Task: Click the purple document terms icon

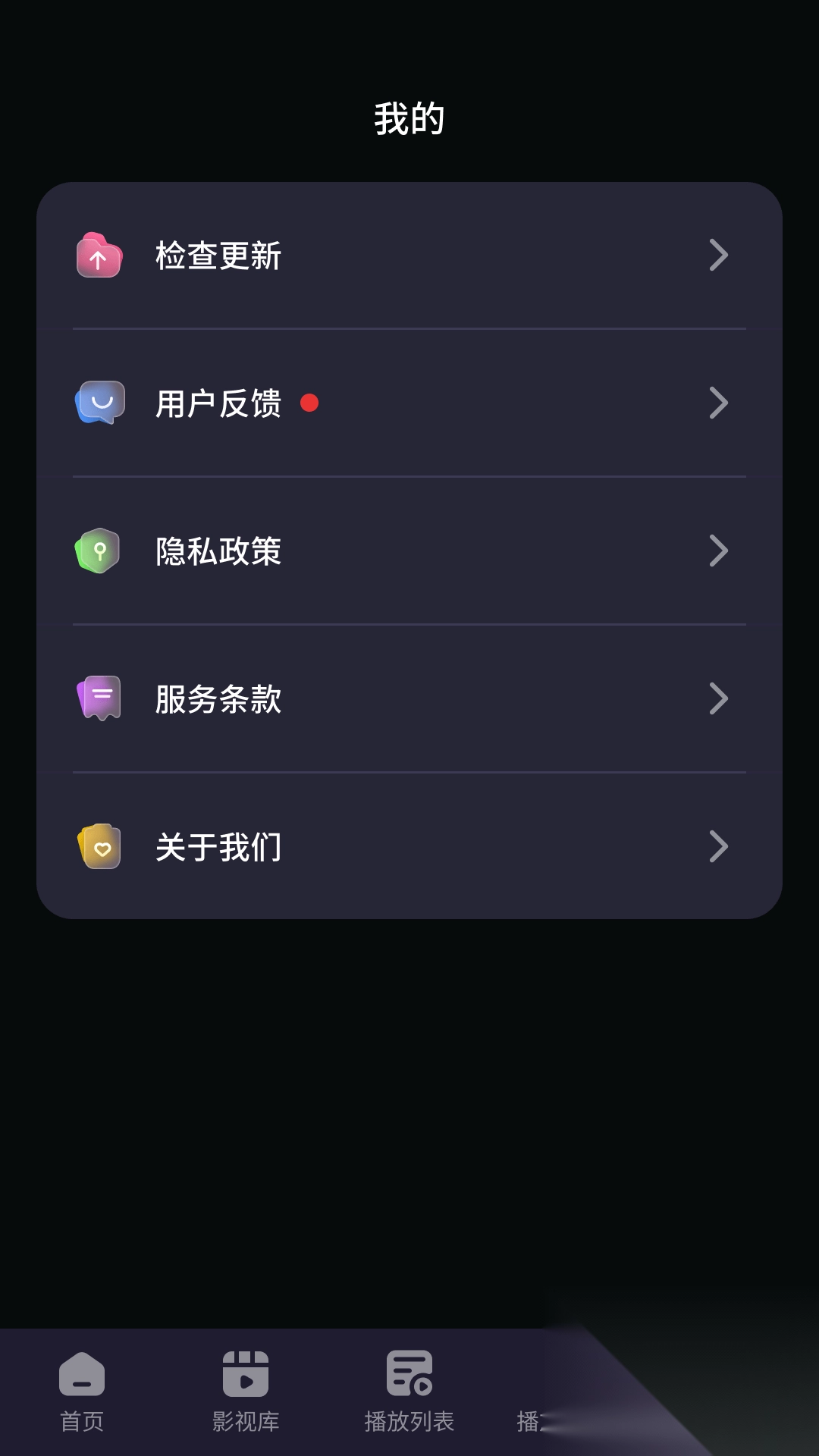Action: coord(98,698)
